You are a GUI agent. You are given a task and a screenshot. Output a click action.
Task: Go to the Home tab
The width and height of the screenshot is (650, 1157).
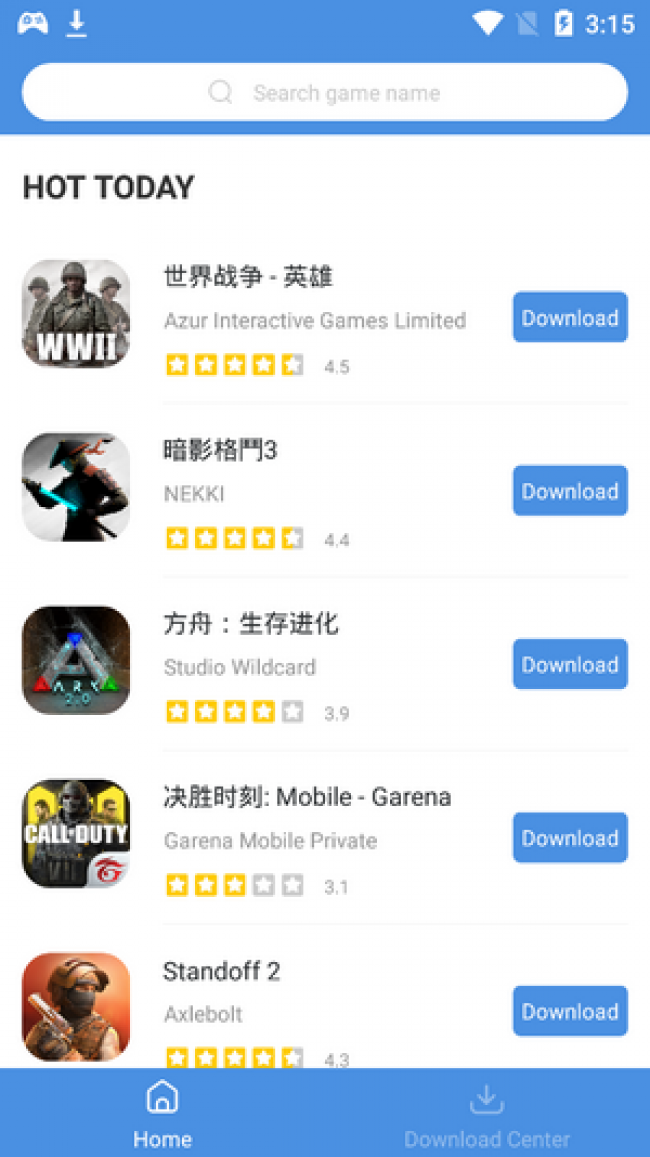162,1113
